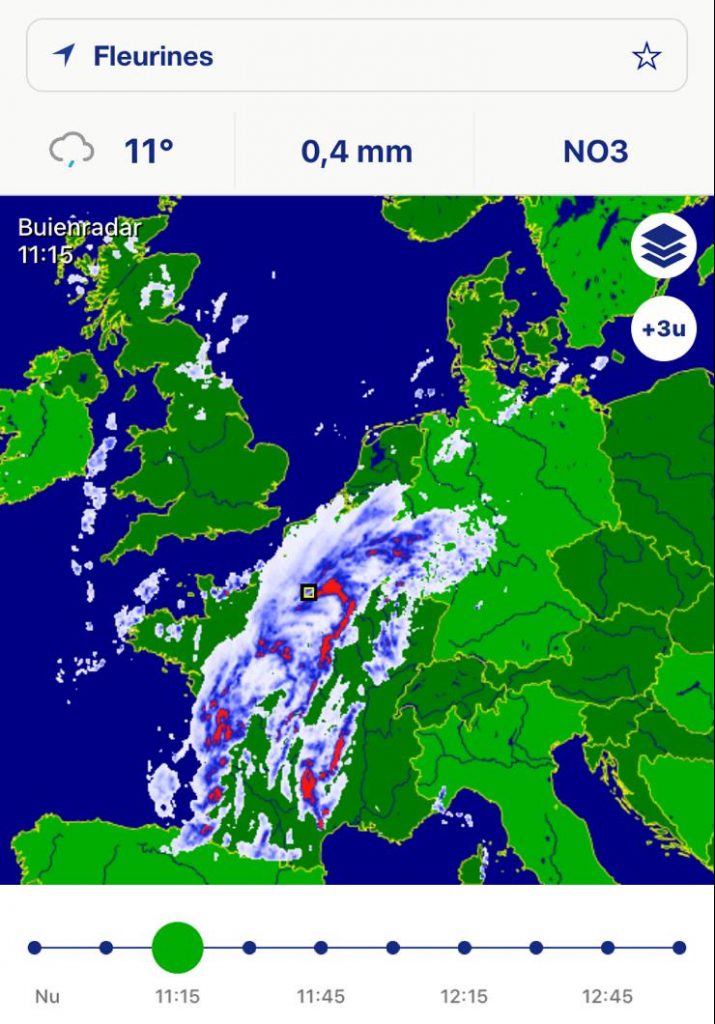Open the 0,4 mm precipitation details
Screen dimensions: 715x1024
click(356, 152)
